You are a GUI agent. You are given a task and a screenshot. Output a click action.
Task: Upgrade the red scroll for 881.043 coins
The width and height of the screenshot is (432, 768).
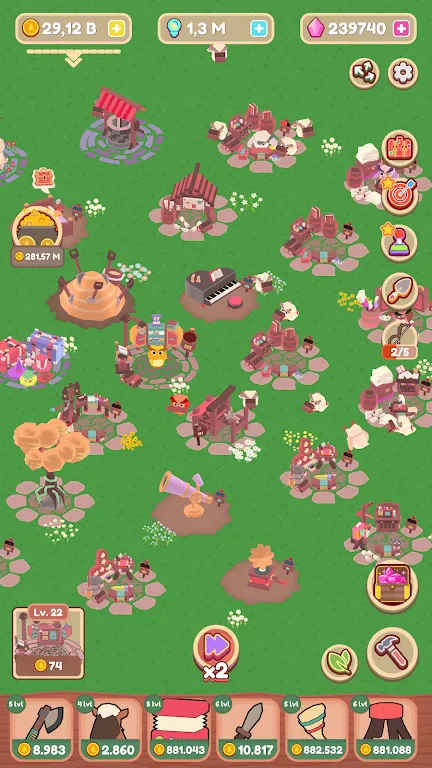tap(179, 728)
